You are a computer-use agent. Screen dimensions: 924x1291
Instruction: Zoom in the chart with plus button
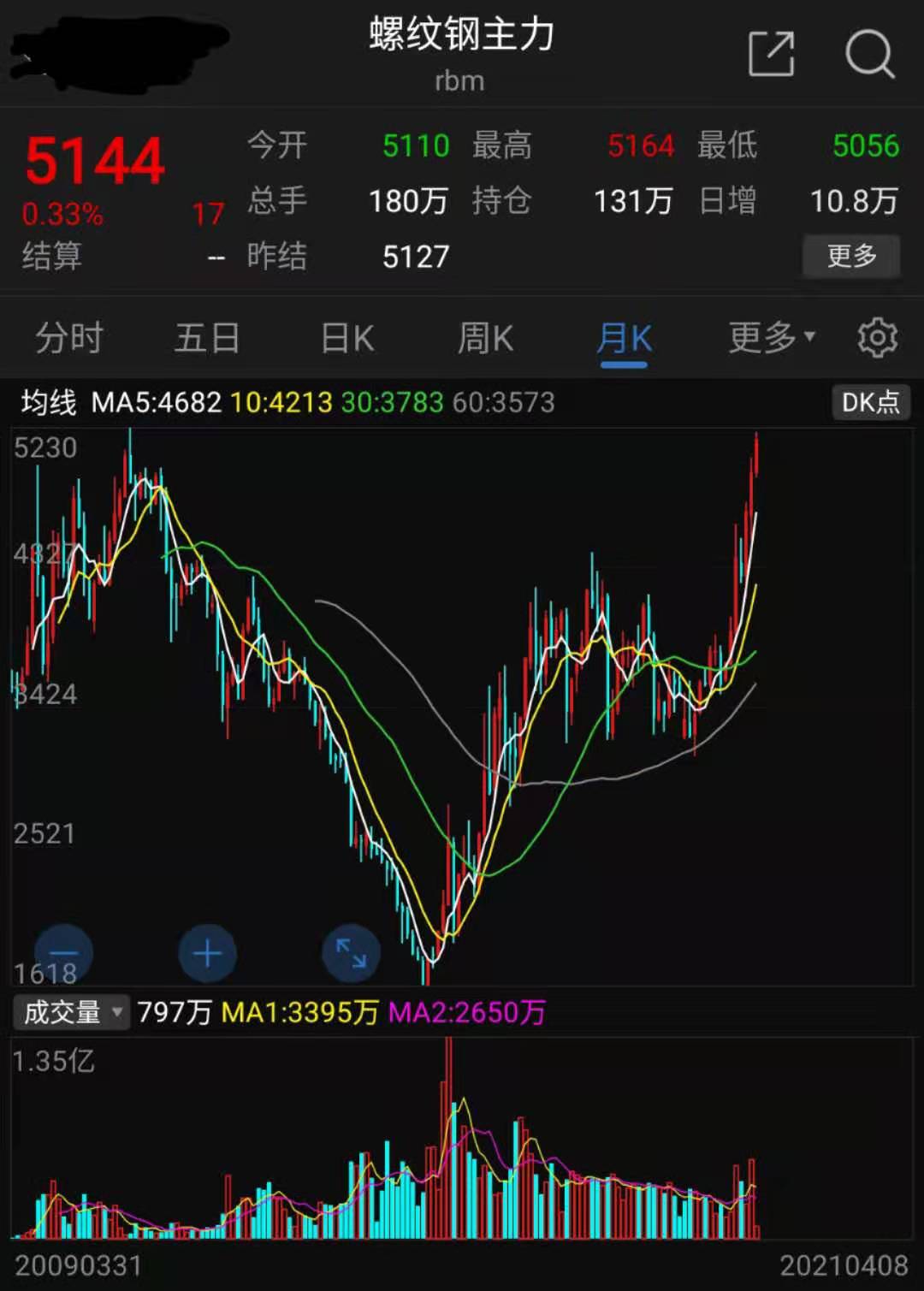click(207, 953)
